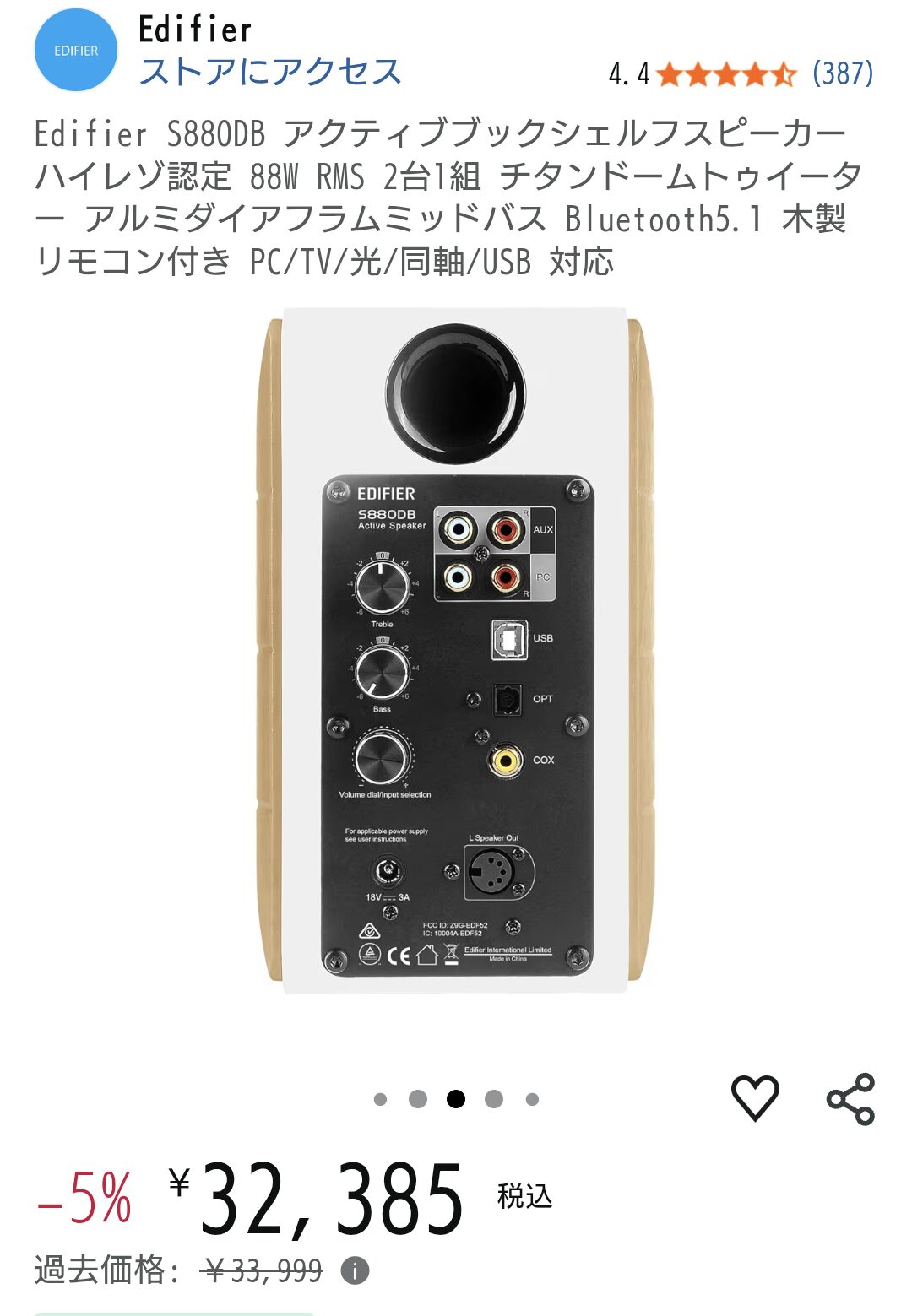Show past price info icon
Screen dimensions: 912x1316
tap(355, 1270)
